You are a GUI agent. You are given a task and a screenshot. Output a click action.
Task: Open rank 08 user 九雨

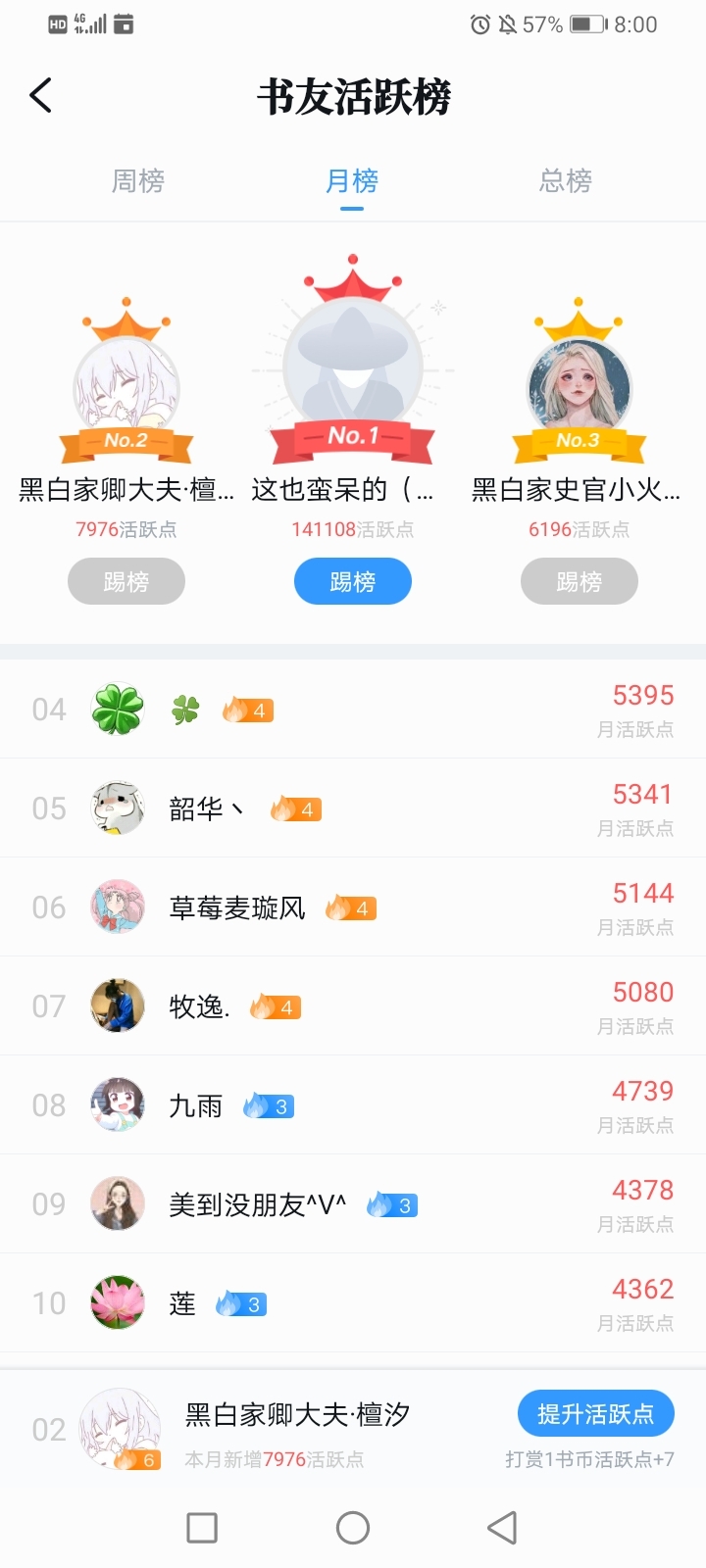click(353, 1105)
